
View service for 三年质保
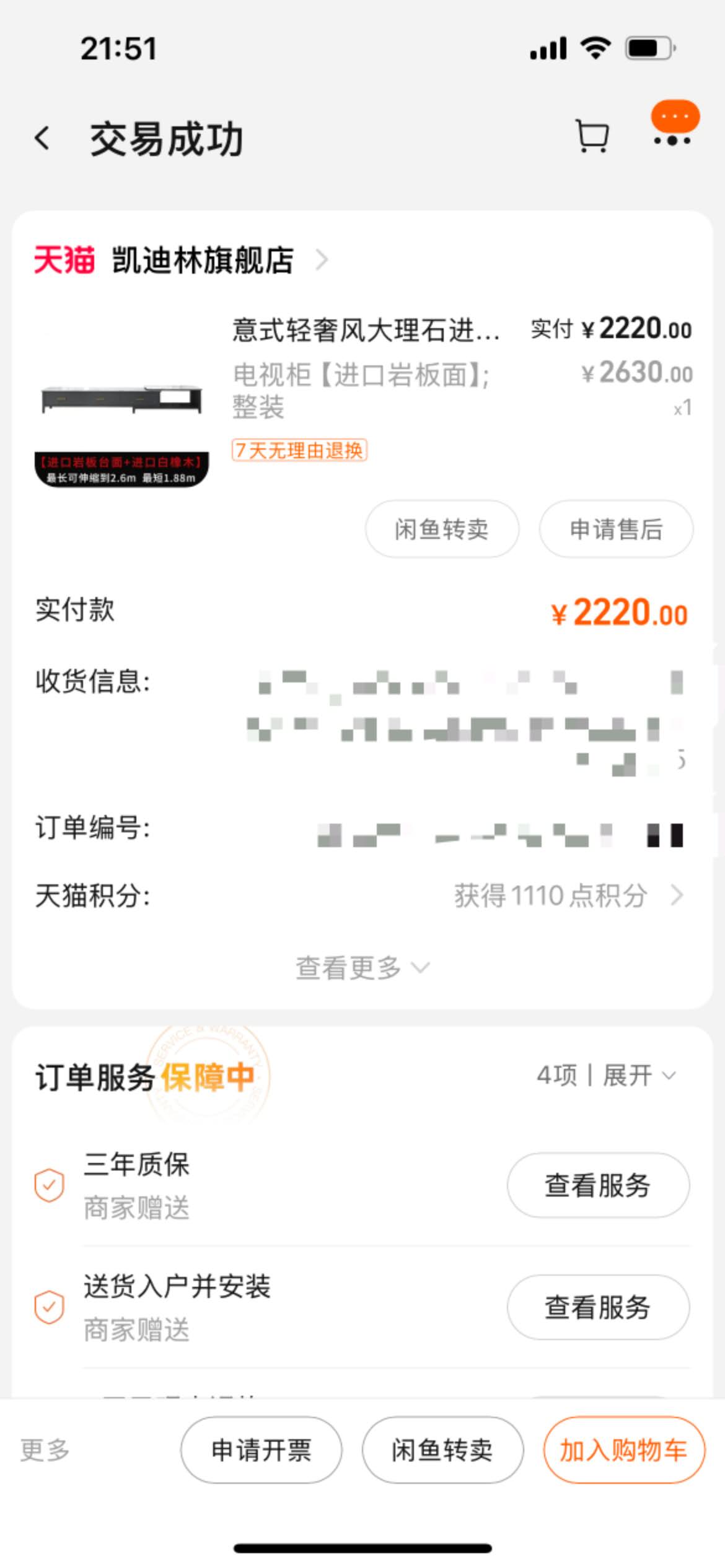(597, 1185)
